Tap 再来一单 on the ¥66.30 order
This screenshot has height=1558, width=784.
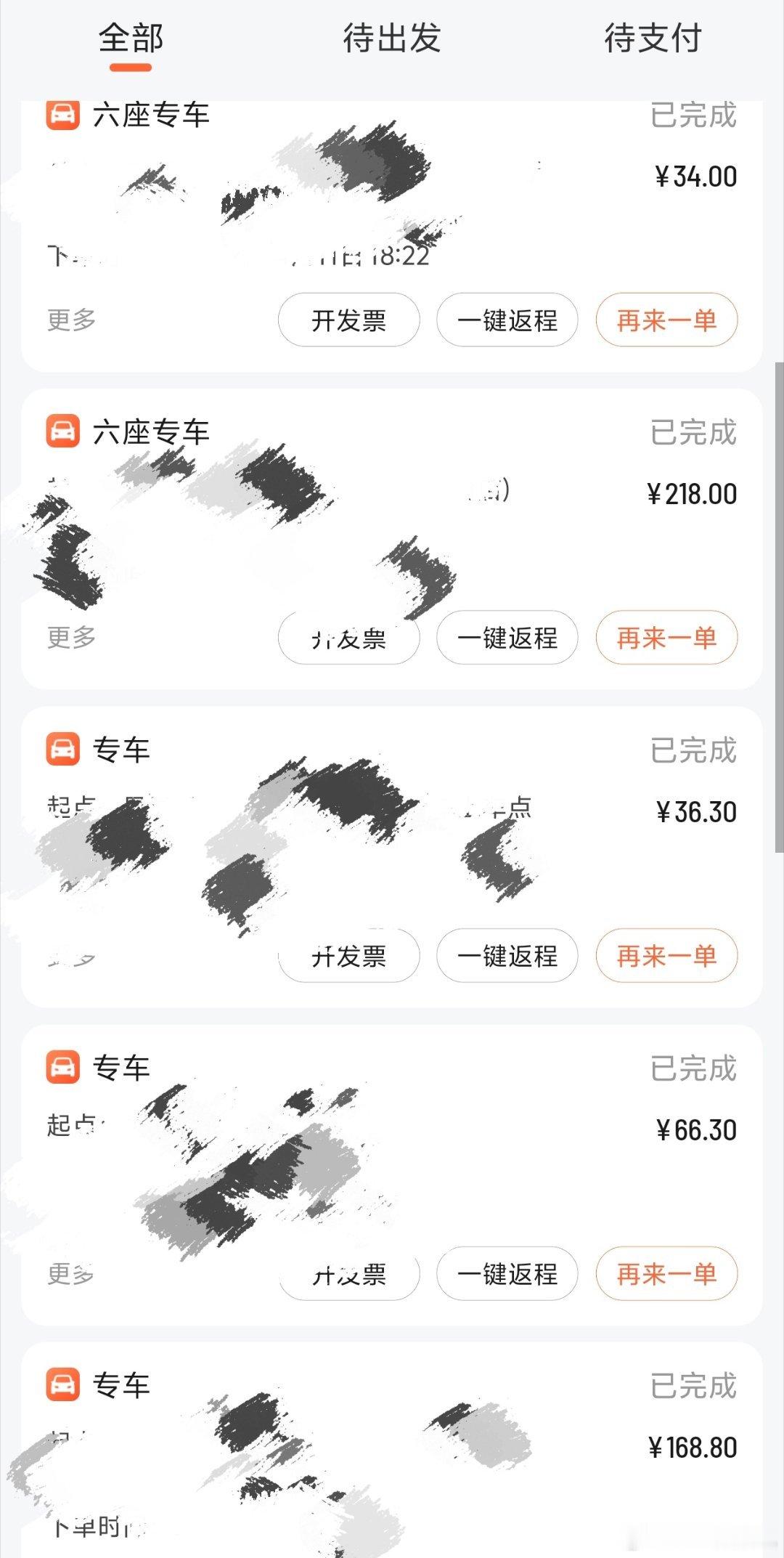[666, 1273]
